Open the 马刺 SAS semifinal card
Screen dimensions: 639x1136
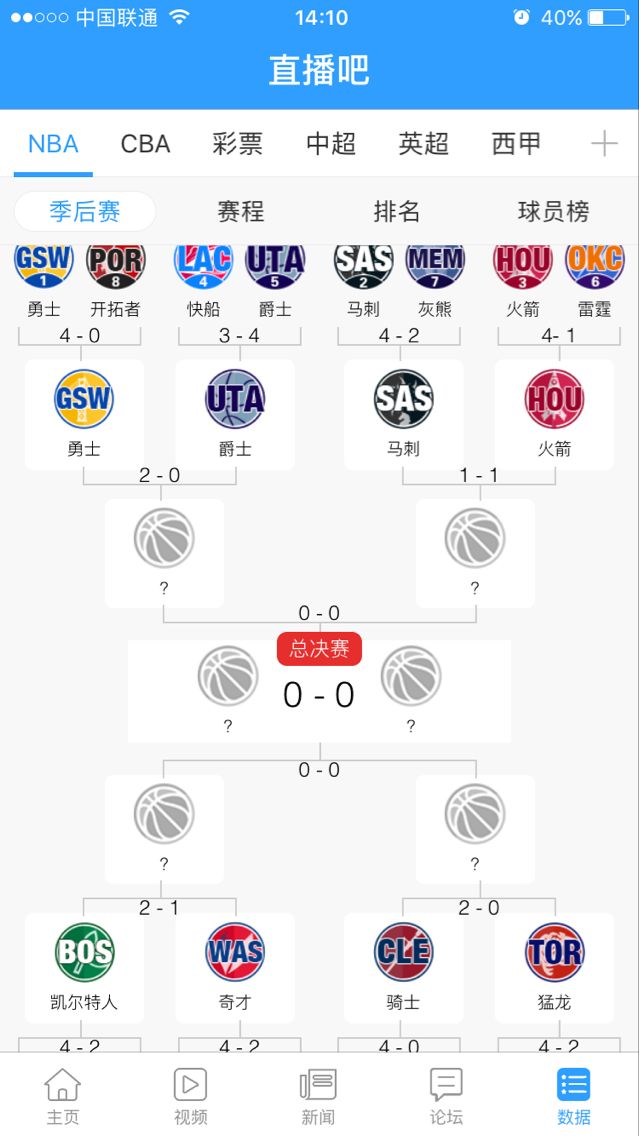(403, 414)
